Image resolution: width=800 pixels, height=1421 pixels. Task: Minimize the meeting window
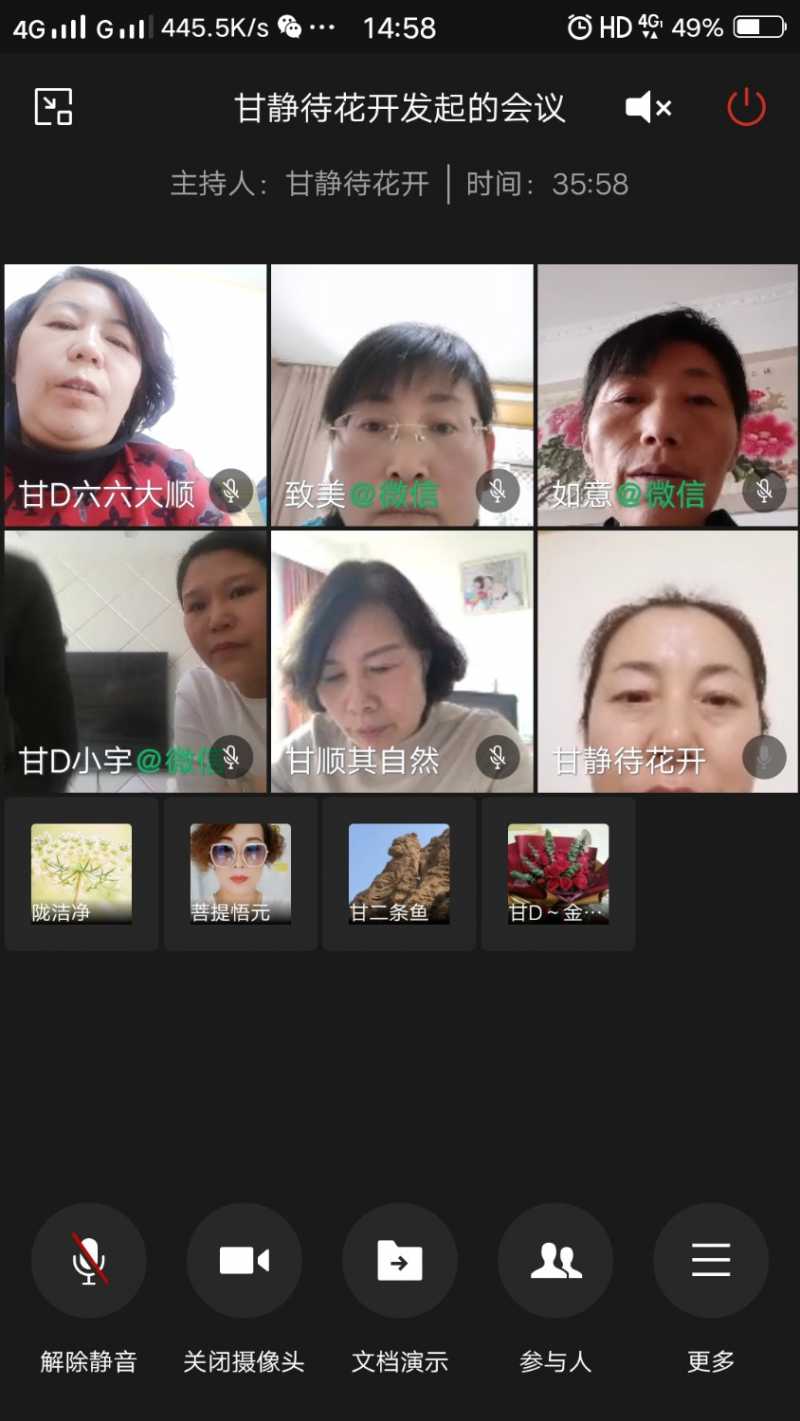click(x=53, y=107)
